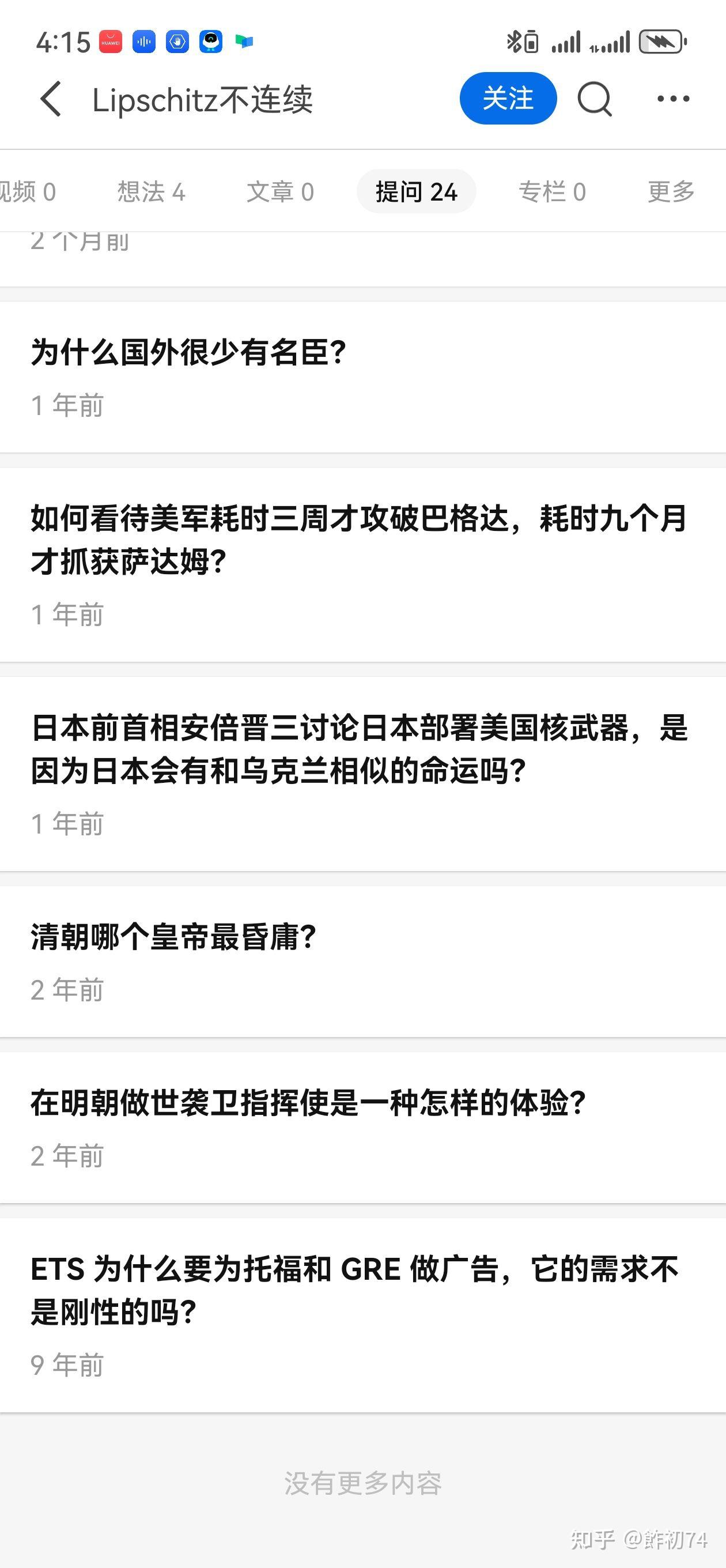Switch to the 视频 0 tab
Screen dimensions: 726x1568
click(x=28, y=192)
